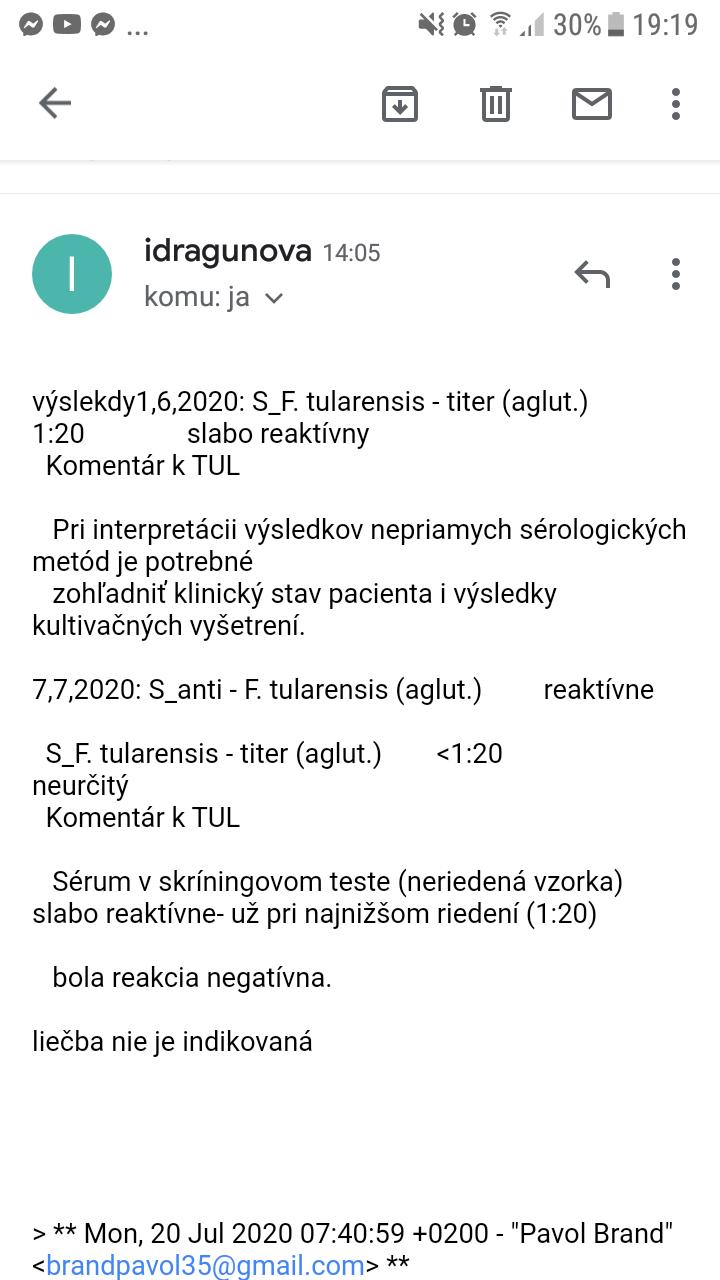Reply to idragunova's message
The width and height of the screenshot is (720, 1280).
point(592,273)
